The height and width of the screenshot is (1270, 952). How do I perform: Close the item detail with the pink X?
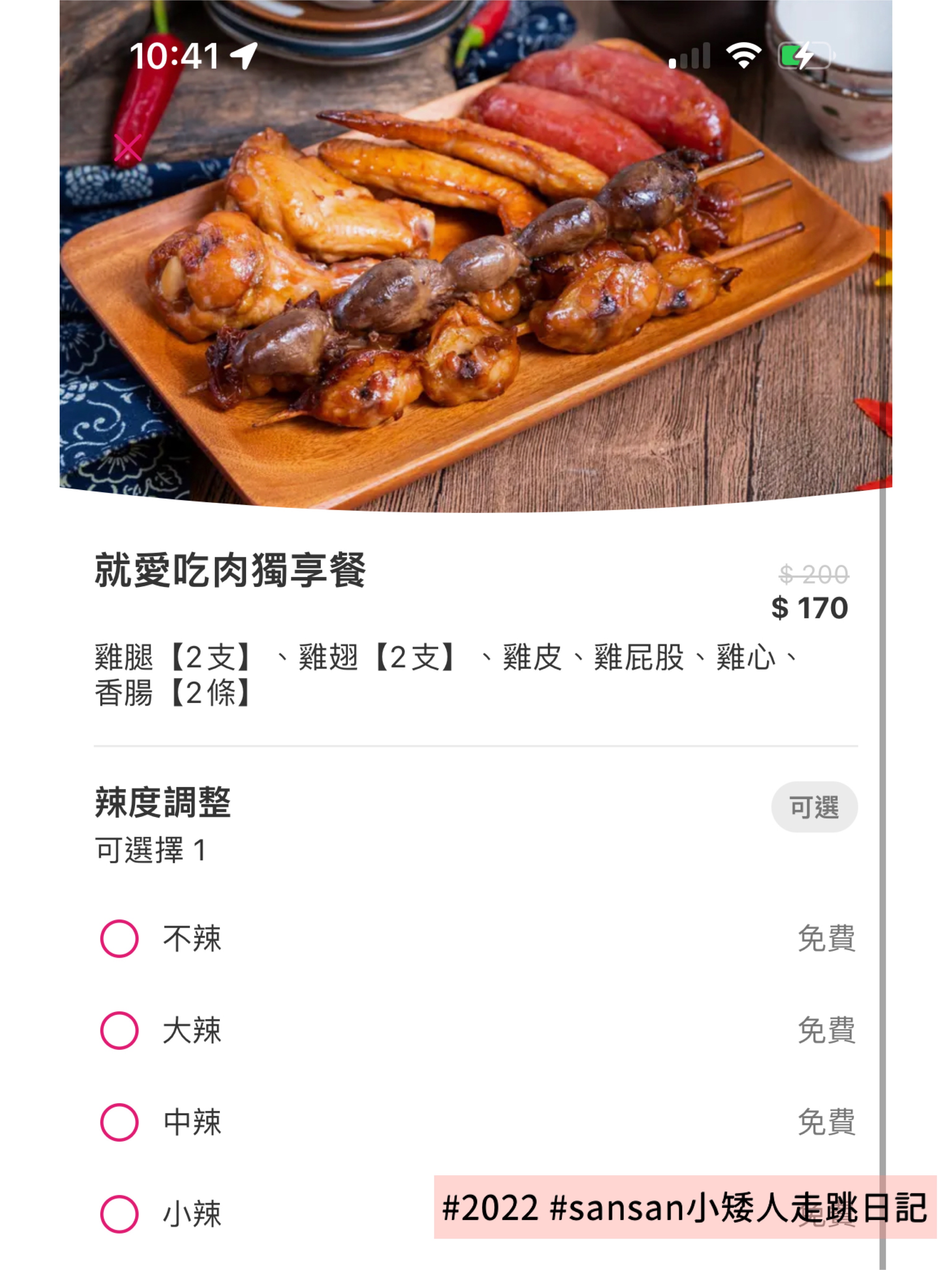(127, 148)
